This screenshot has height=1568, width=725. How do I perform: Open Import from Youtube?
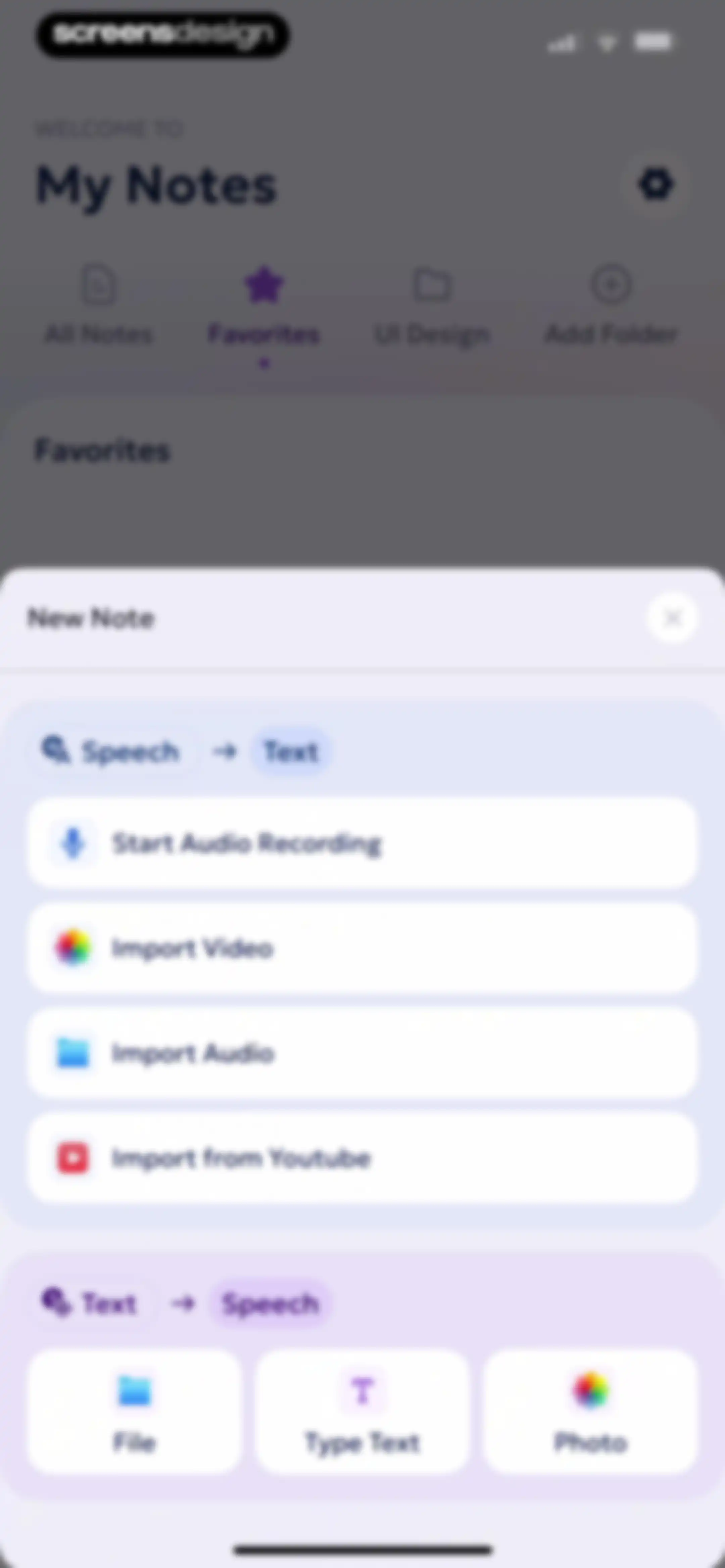362,1158
